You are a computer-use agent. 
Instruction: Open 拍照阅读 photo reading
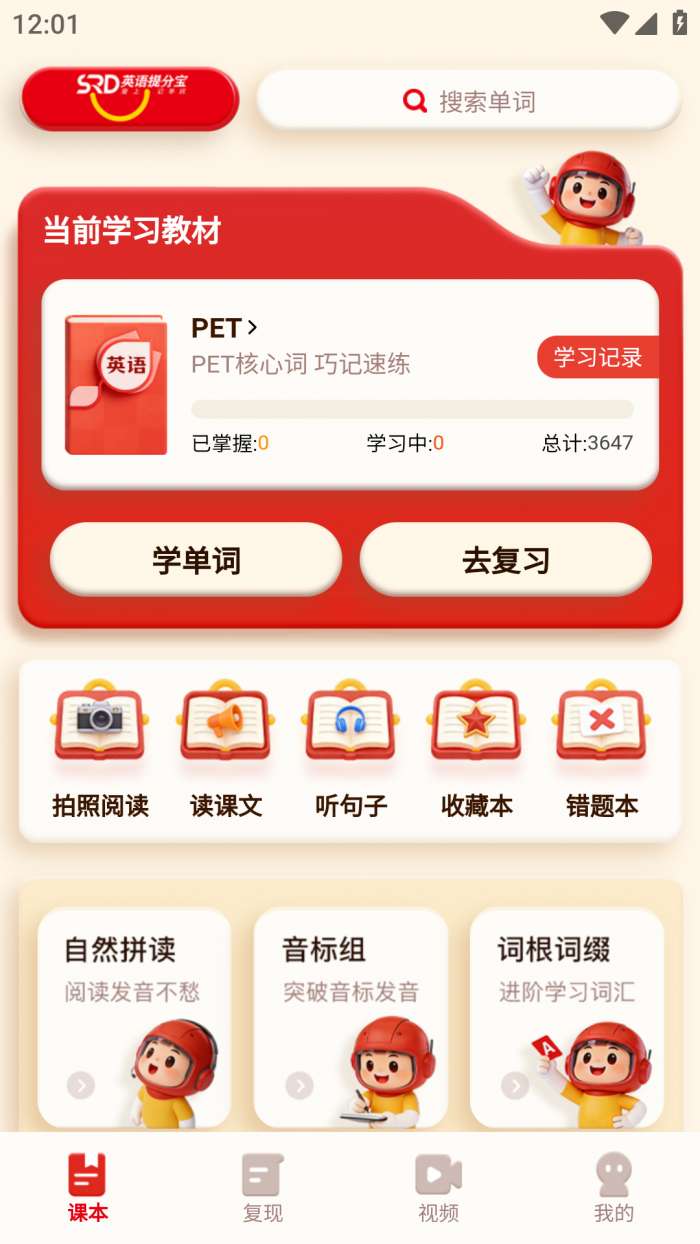coord(100,750)
